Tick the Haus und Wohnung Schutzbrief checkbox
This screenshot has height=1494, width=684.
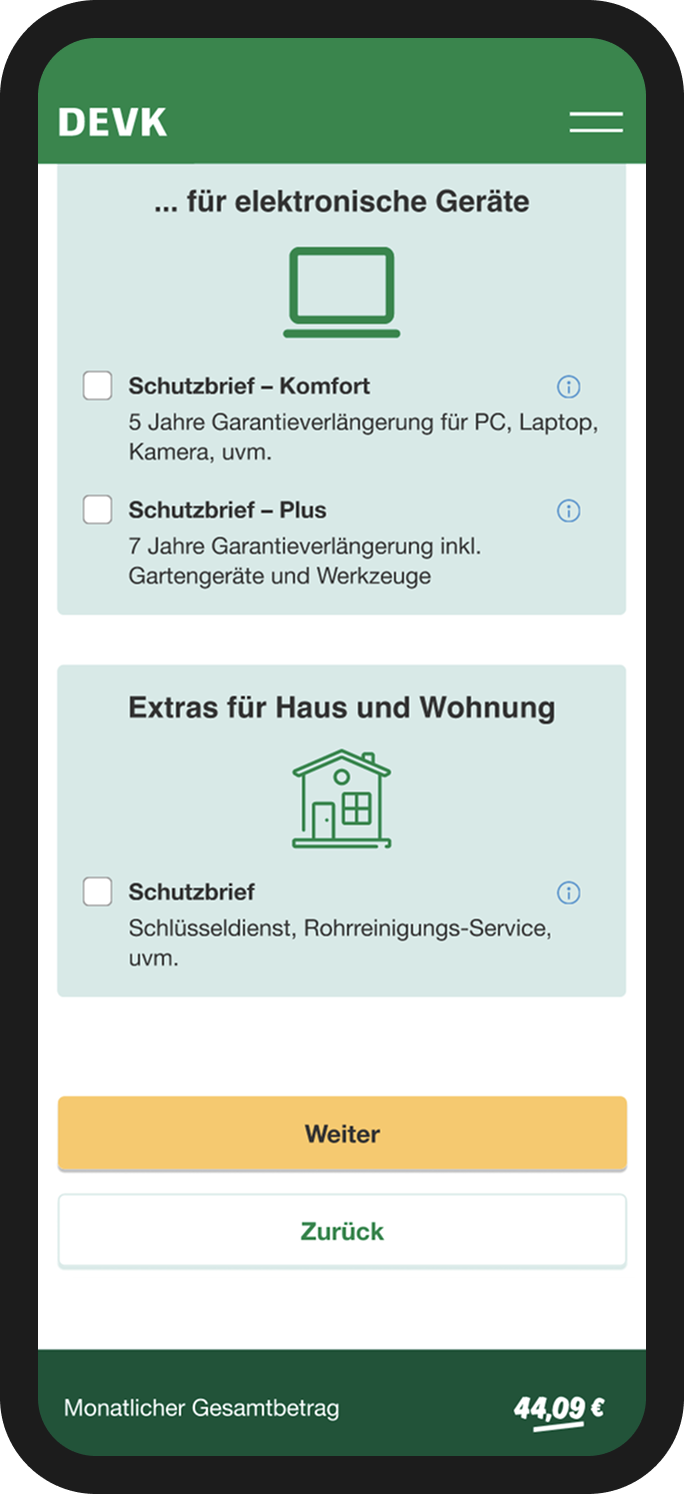97,892
